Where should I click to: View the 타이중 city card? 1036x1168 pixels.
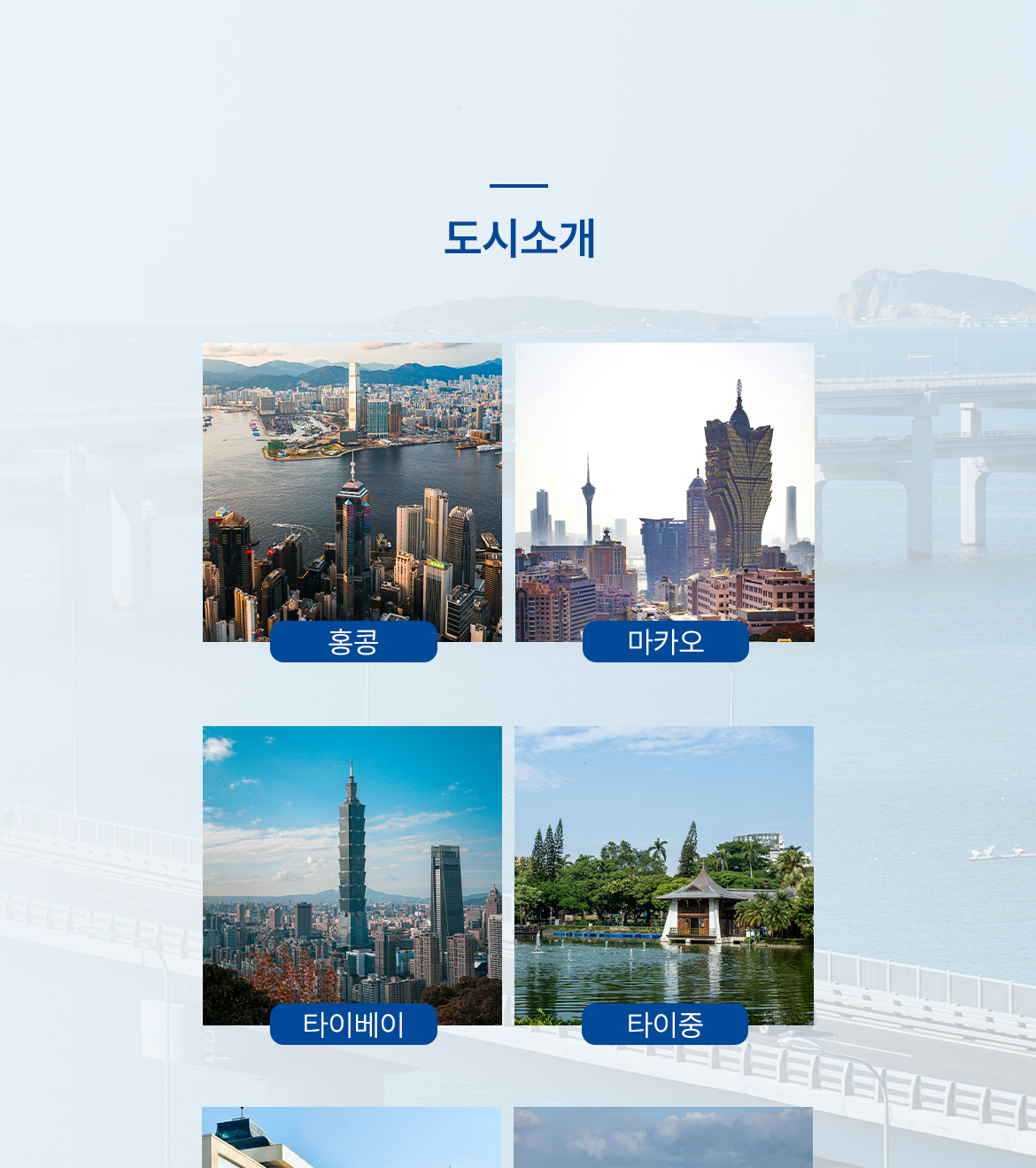(x=664, y=876)
